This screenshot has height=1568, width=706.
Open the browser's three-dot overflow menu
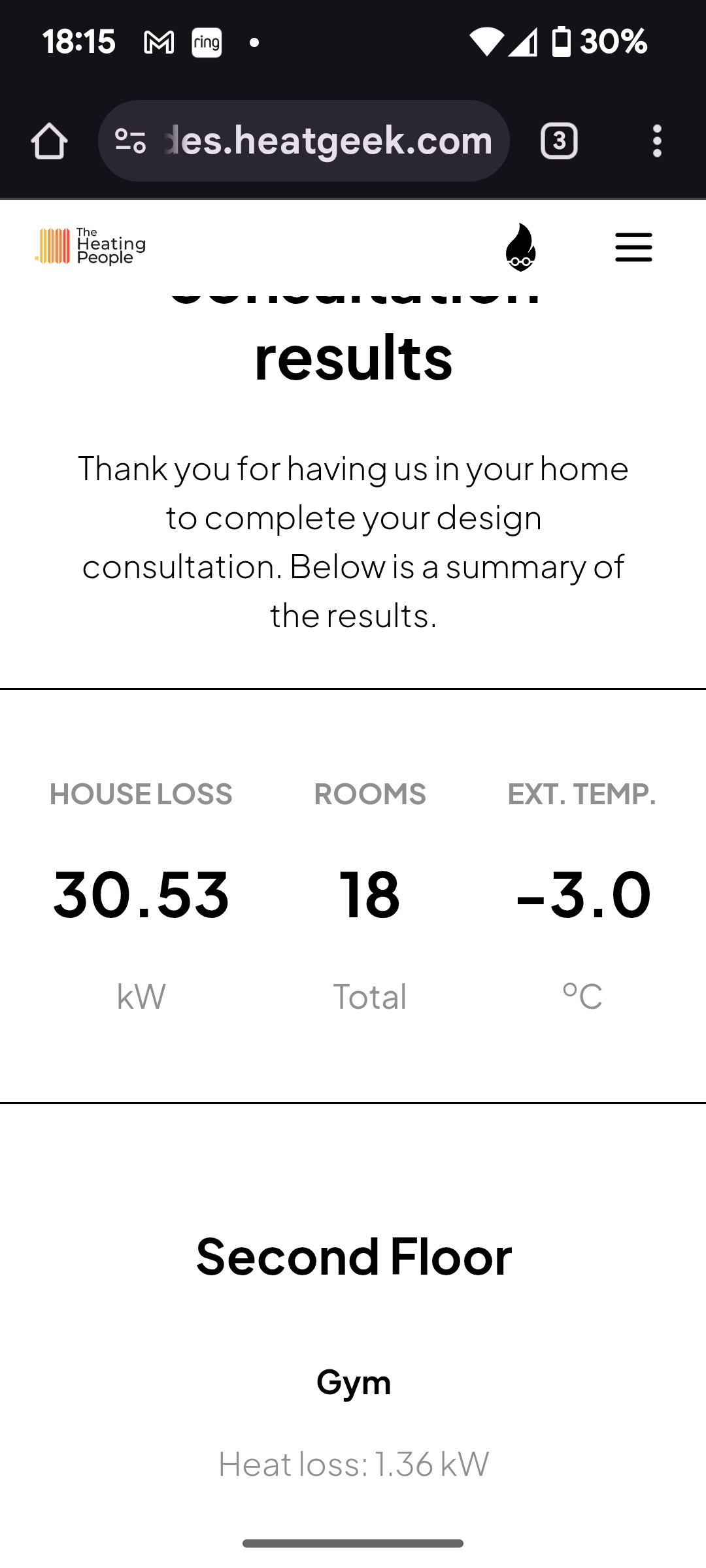(x=657, y=140)
